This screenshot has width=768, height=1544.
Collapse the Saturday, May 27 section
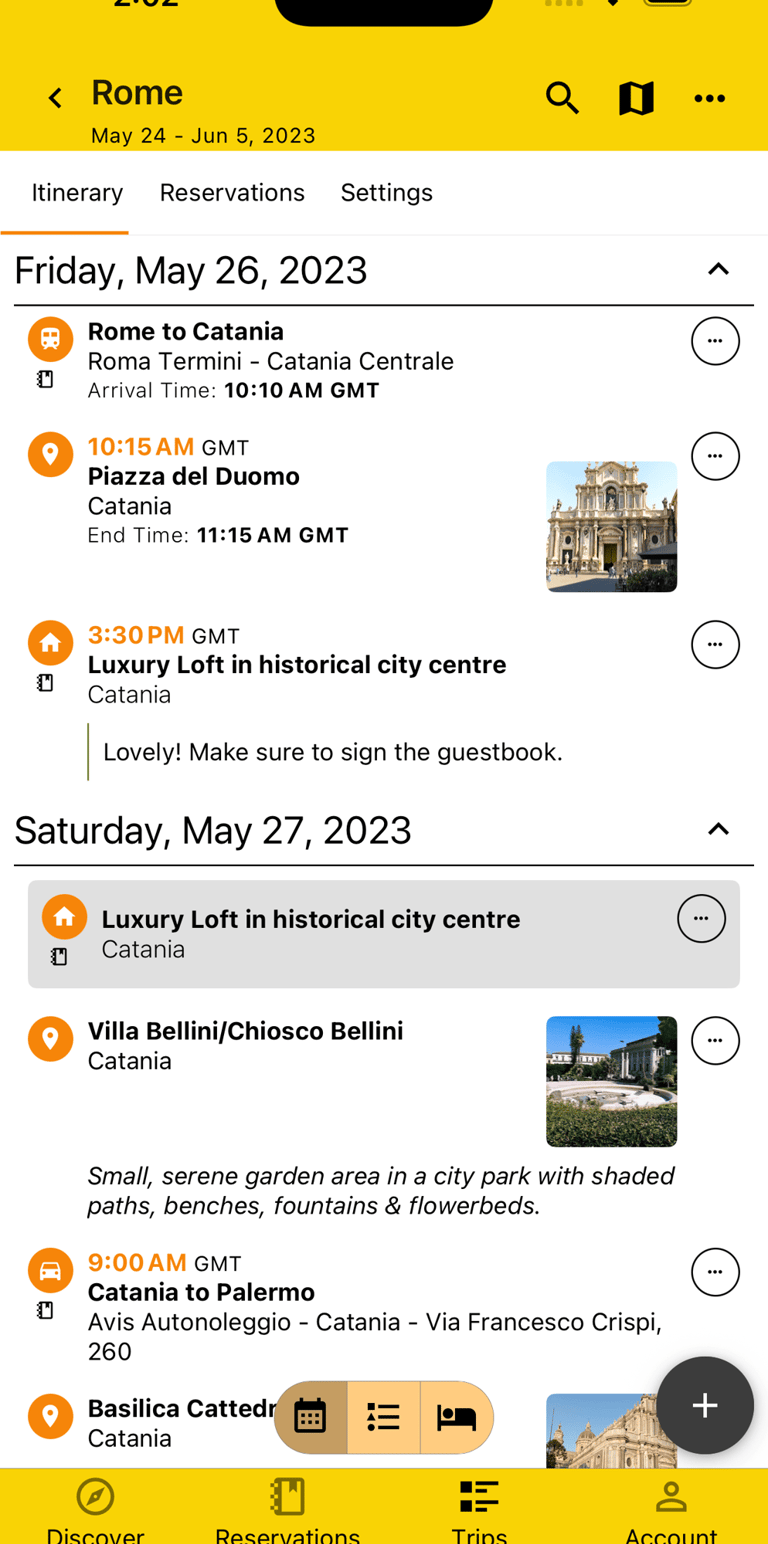click(x=718, y=828)
